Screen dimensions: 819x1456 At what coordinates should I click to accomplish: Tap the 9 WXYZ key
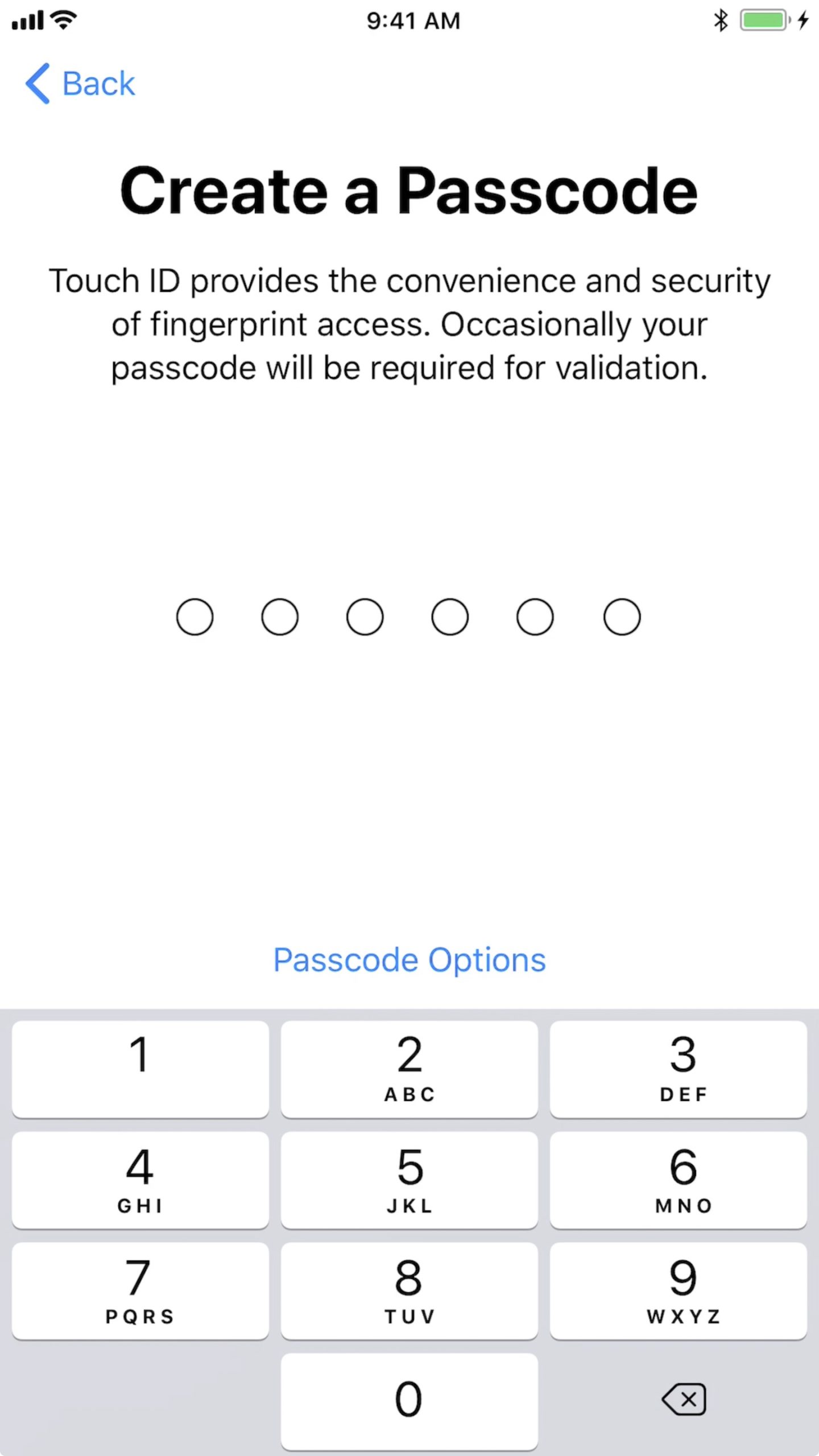(679, 1291)
